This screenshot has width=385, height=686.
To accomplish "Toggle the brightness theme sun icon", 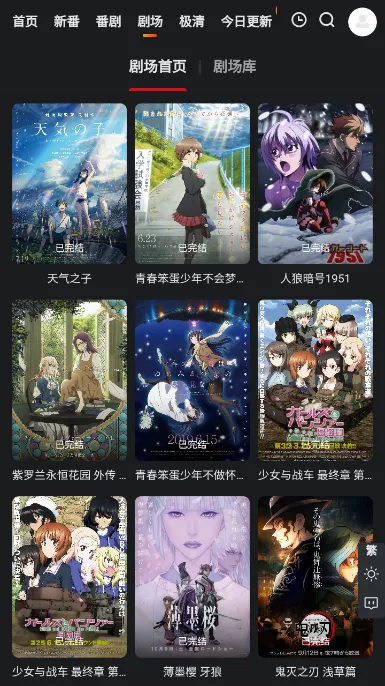I will click(371, 574).
